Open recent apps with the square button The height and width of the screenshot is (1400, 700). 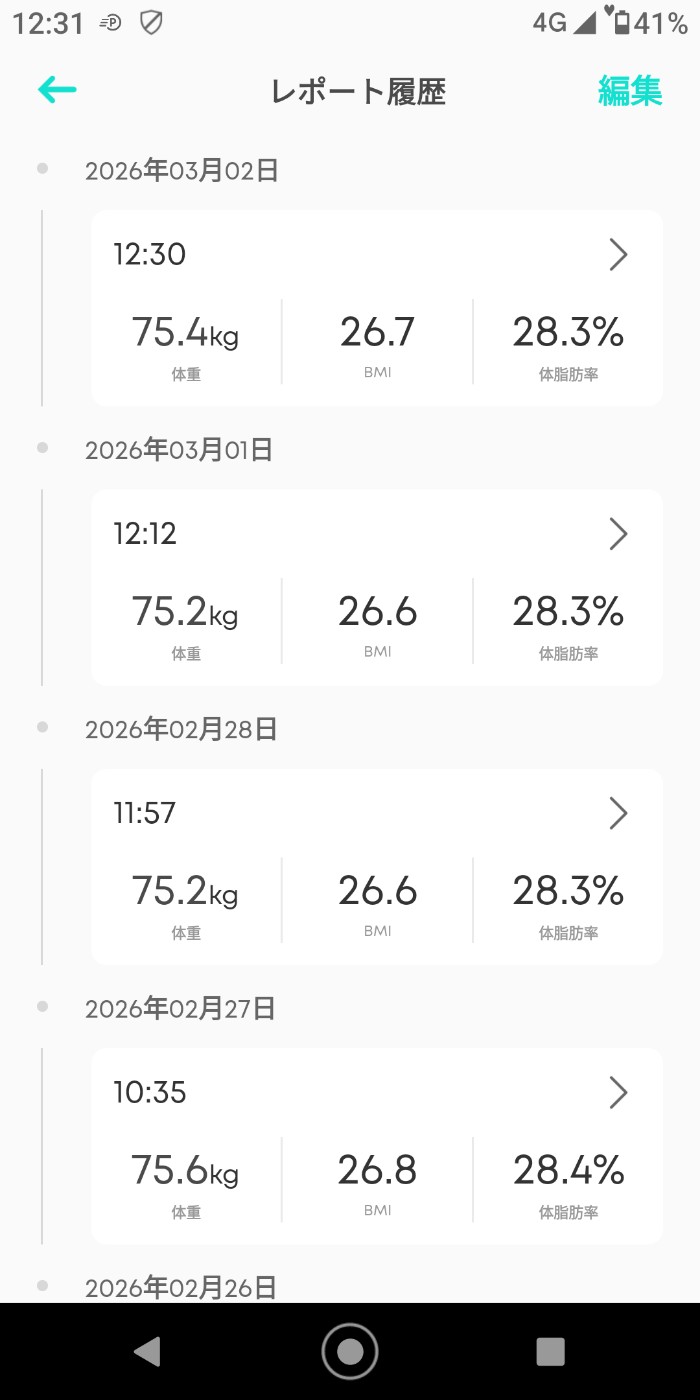[550, 1351]
